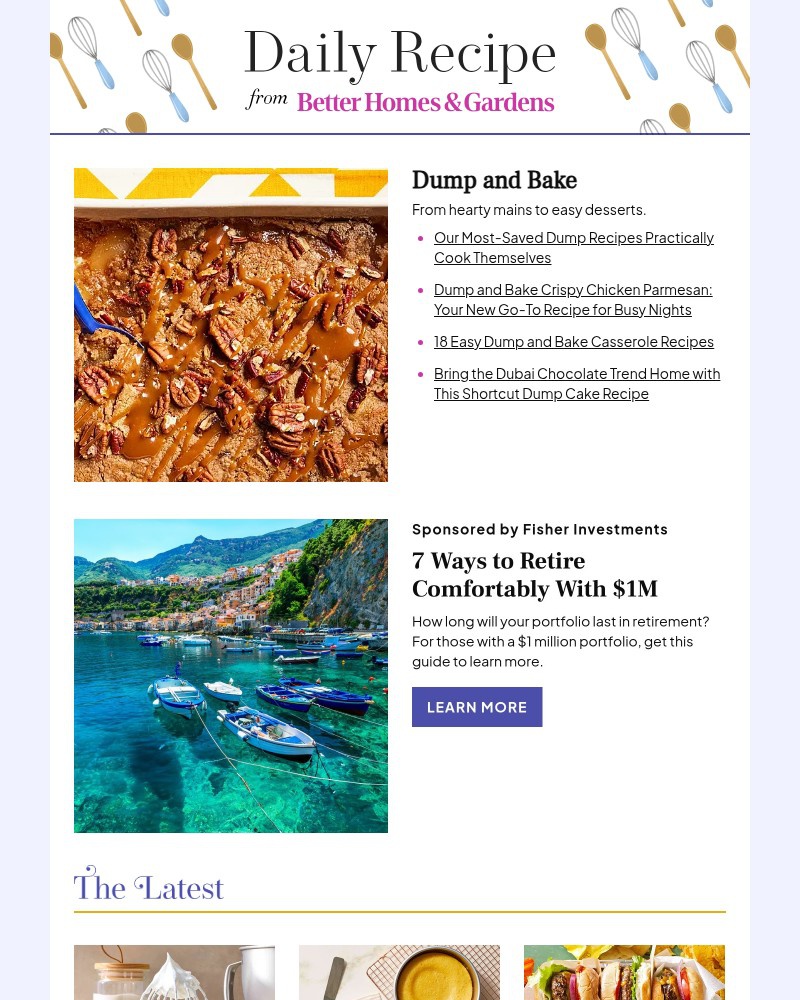The height and width of the screenshot is (1000, 800).
Task: Click the bullet beside the casserole recipes link
Action: [x=422, y=341]
